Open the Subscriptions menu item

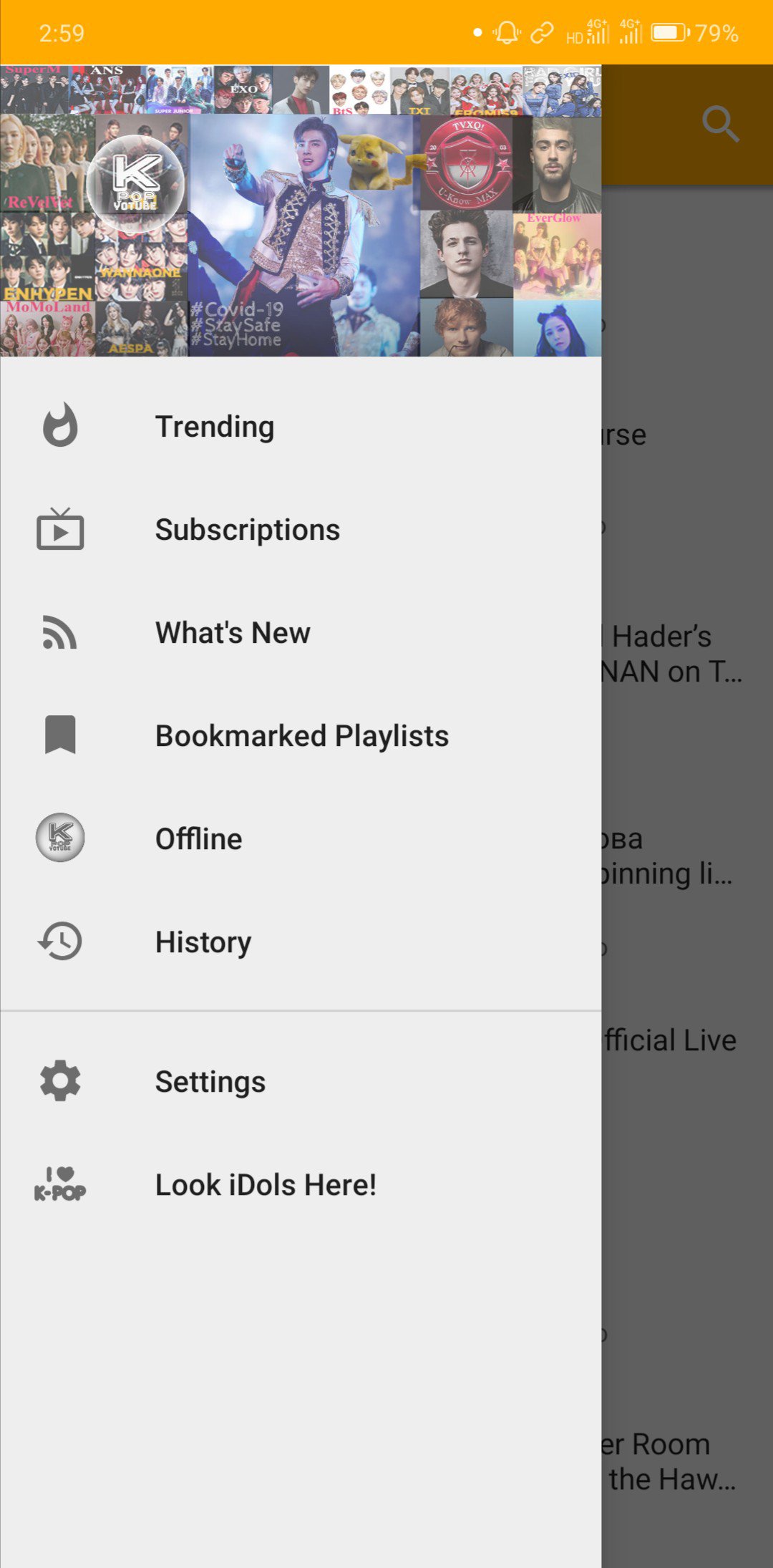click(x=248, y=530)
